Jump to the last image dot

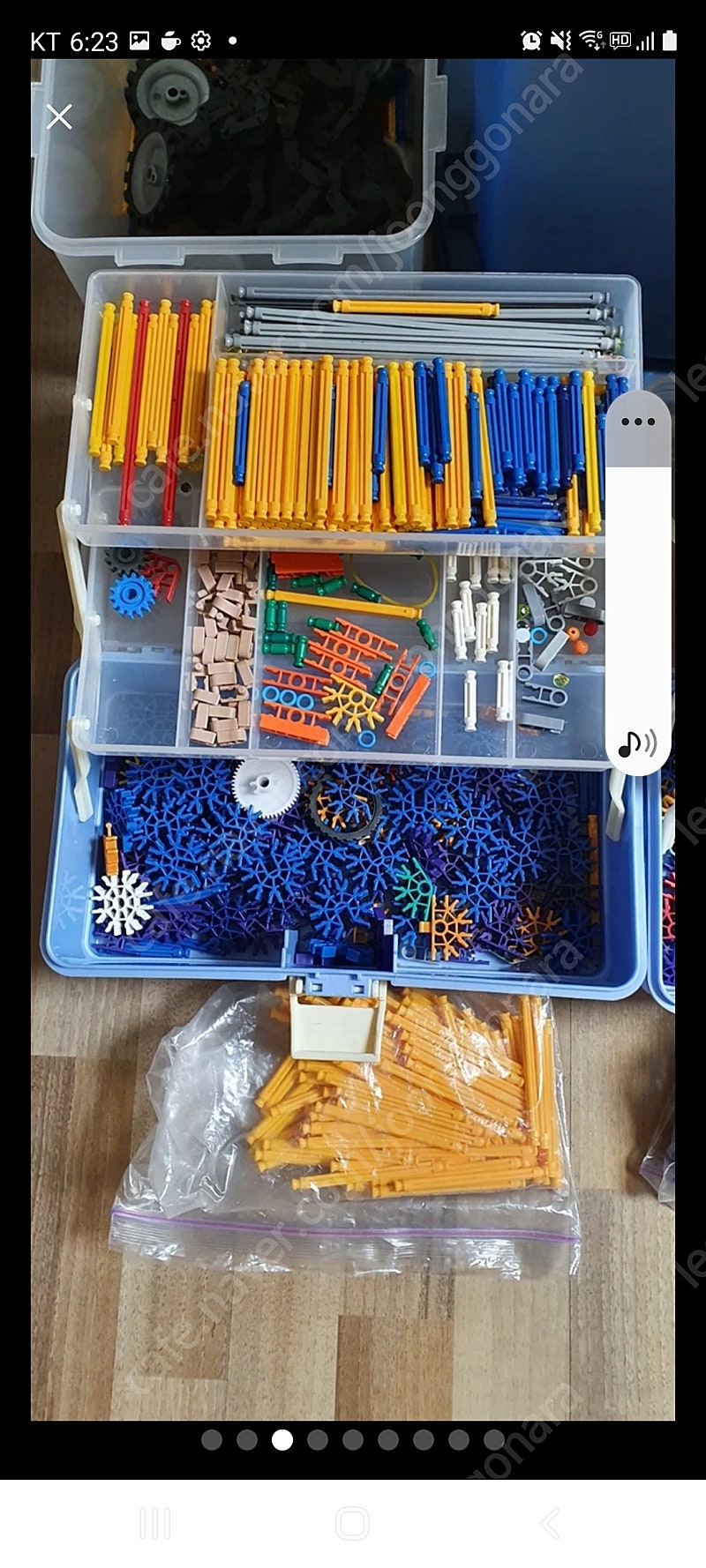pyautogui.click(x=494, y=1440)
